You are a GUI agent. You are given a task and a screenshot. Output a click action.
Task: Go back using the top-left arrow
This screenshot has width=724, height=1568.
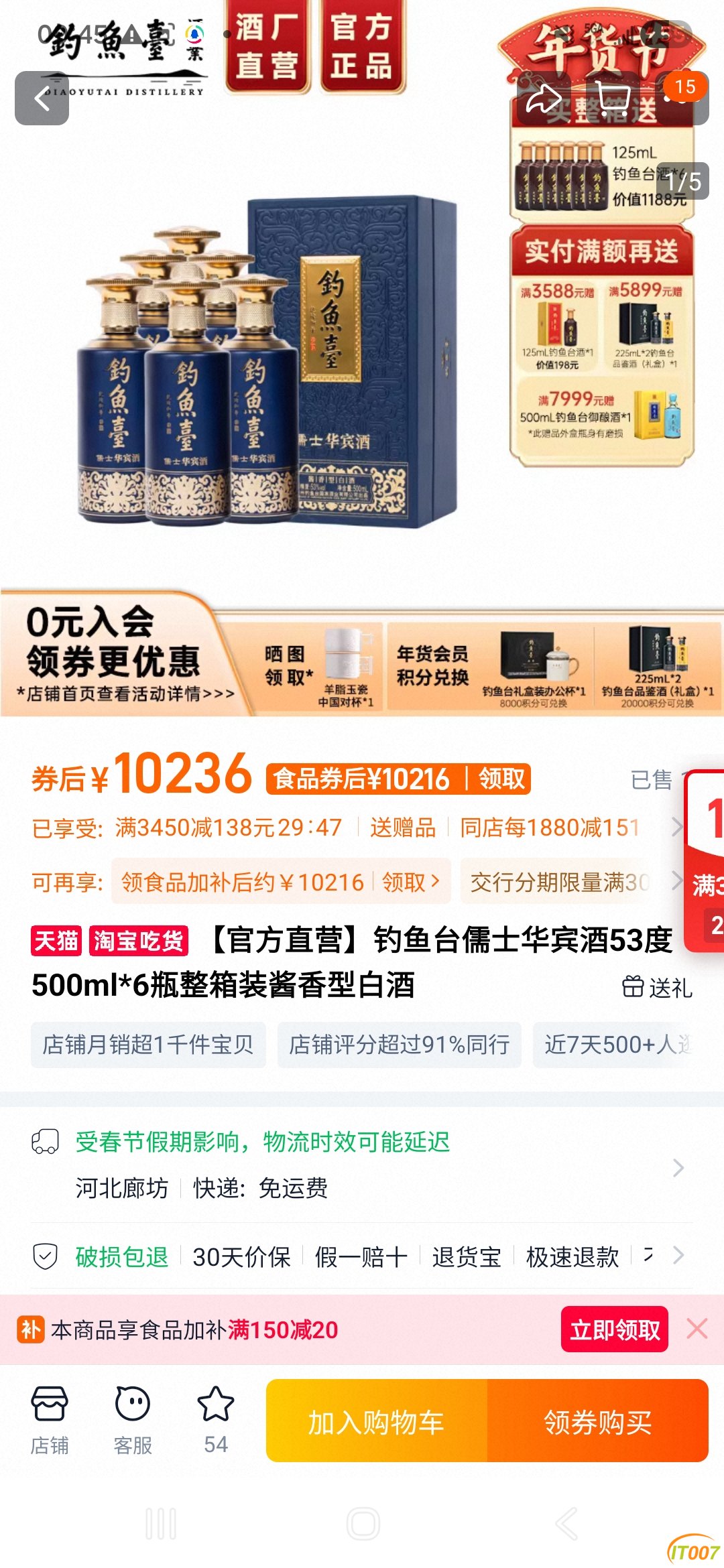point(42,99)
